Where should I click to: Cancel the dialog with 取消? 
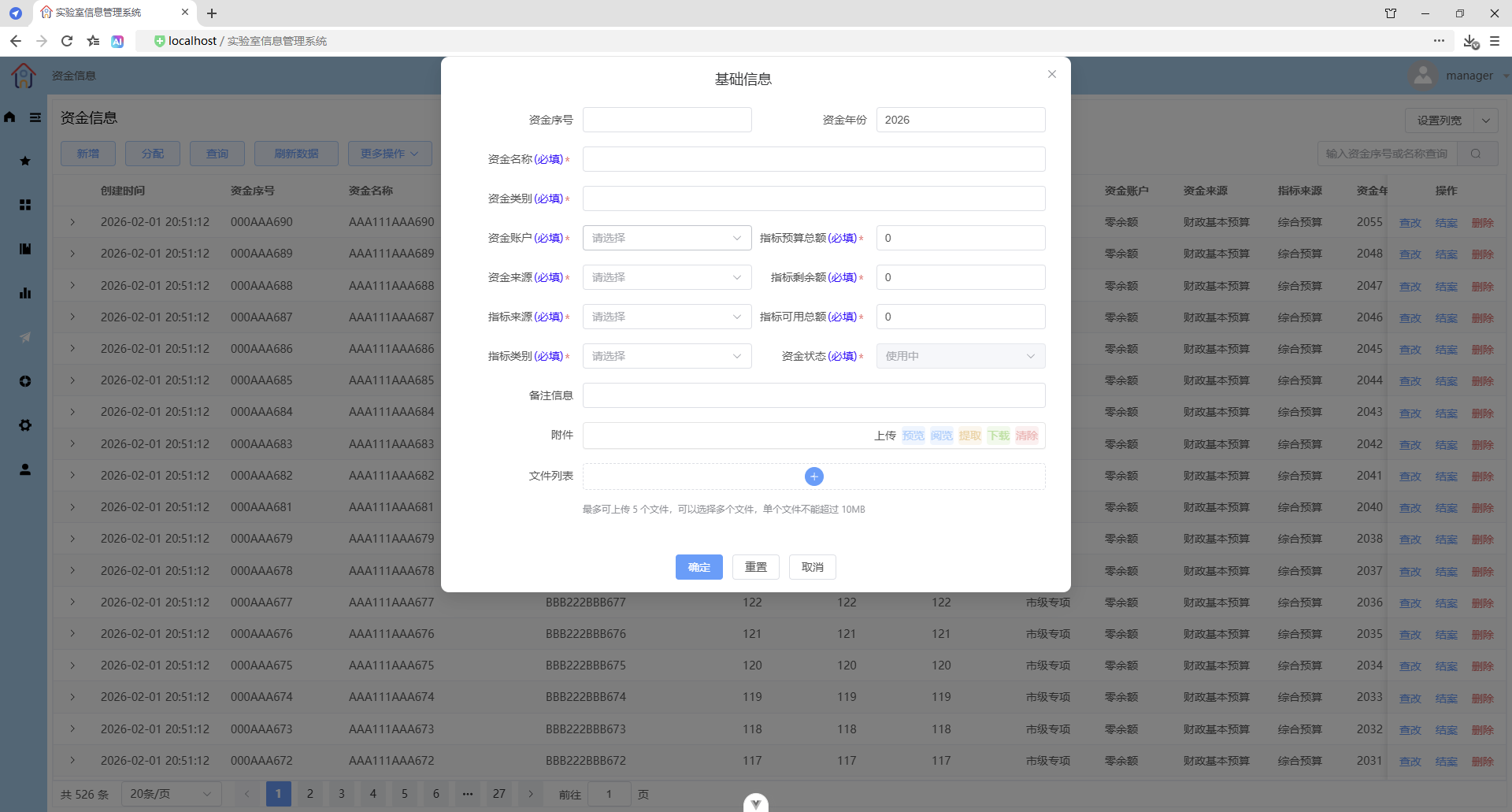[x=813, y=567]
